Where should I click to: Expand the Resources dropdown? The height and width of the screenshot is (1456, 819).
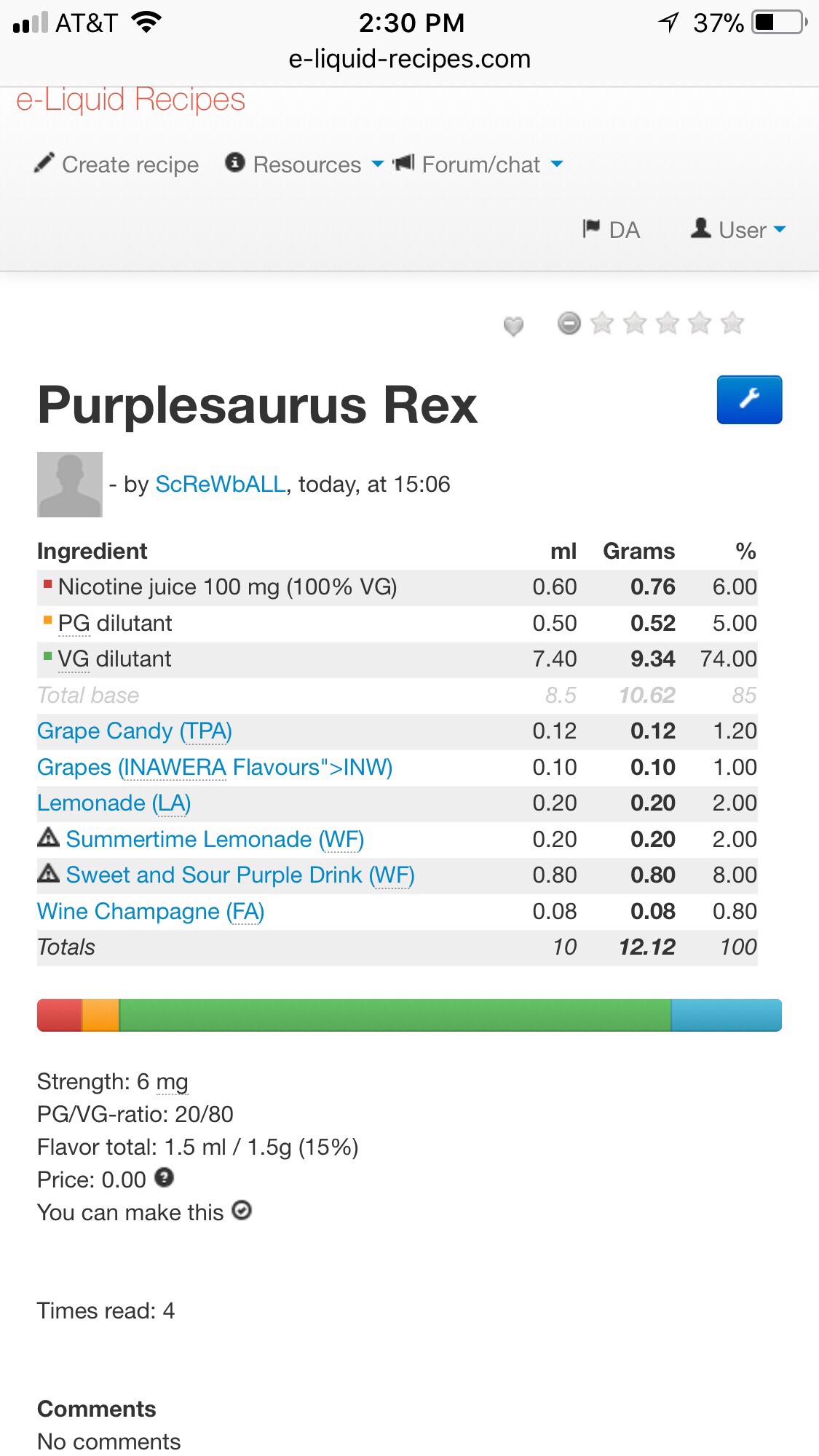pyautogui.click(x=304, y=164)
